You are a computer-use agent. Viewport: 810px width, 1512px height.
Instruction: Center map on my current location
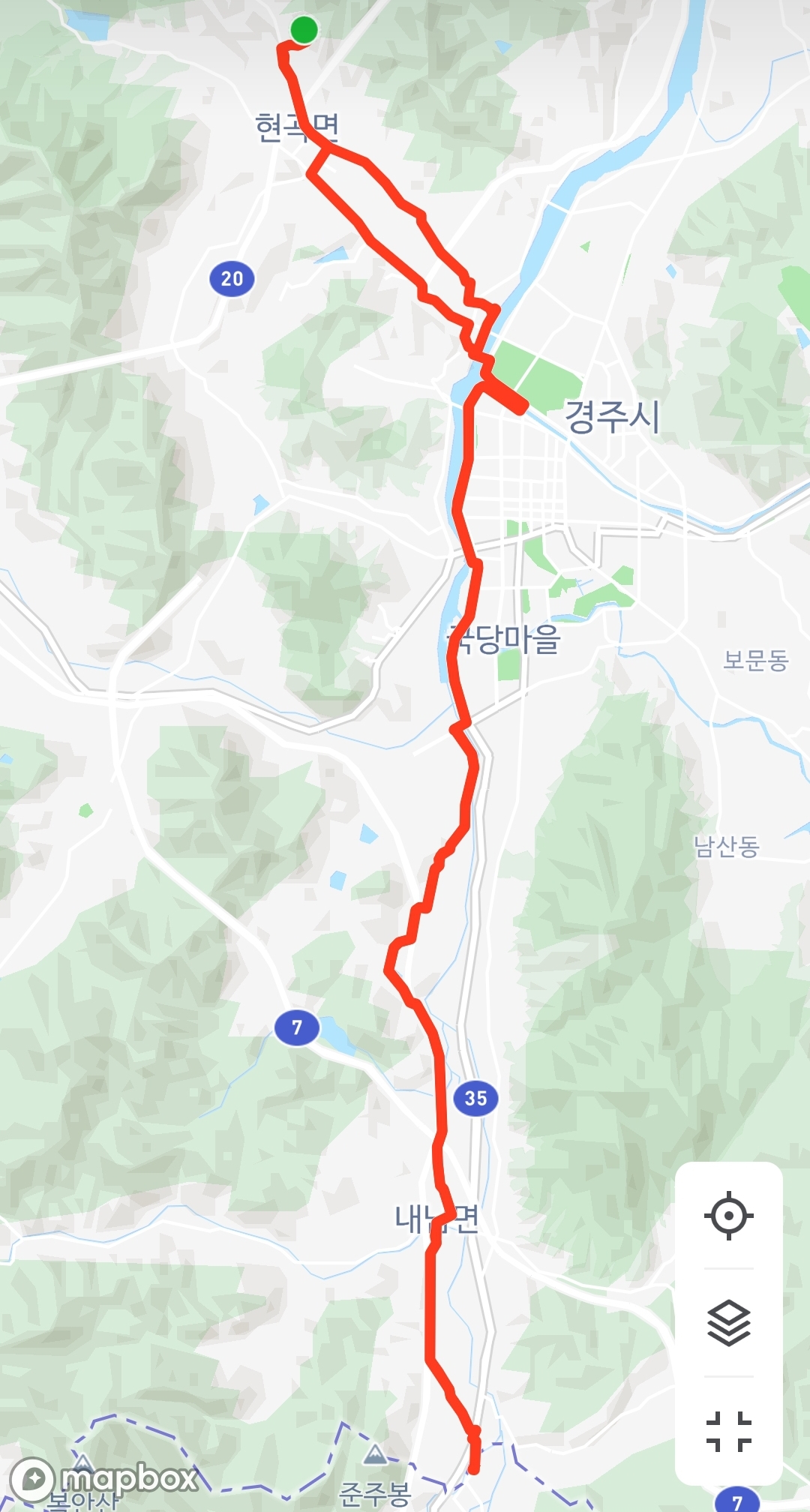click(728, 1216)
